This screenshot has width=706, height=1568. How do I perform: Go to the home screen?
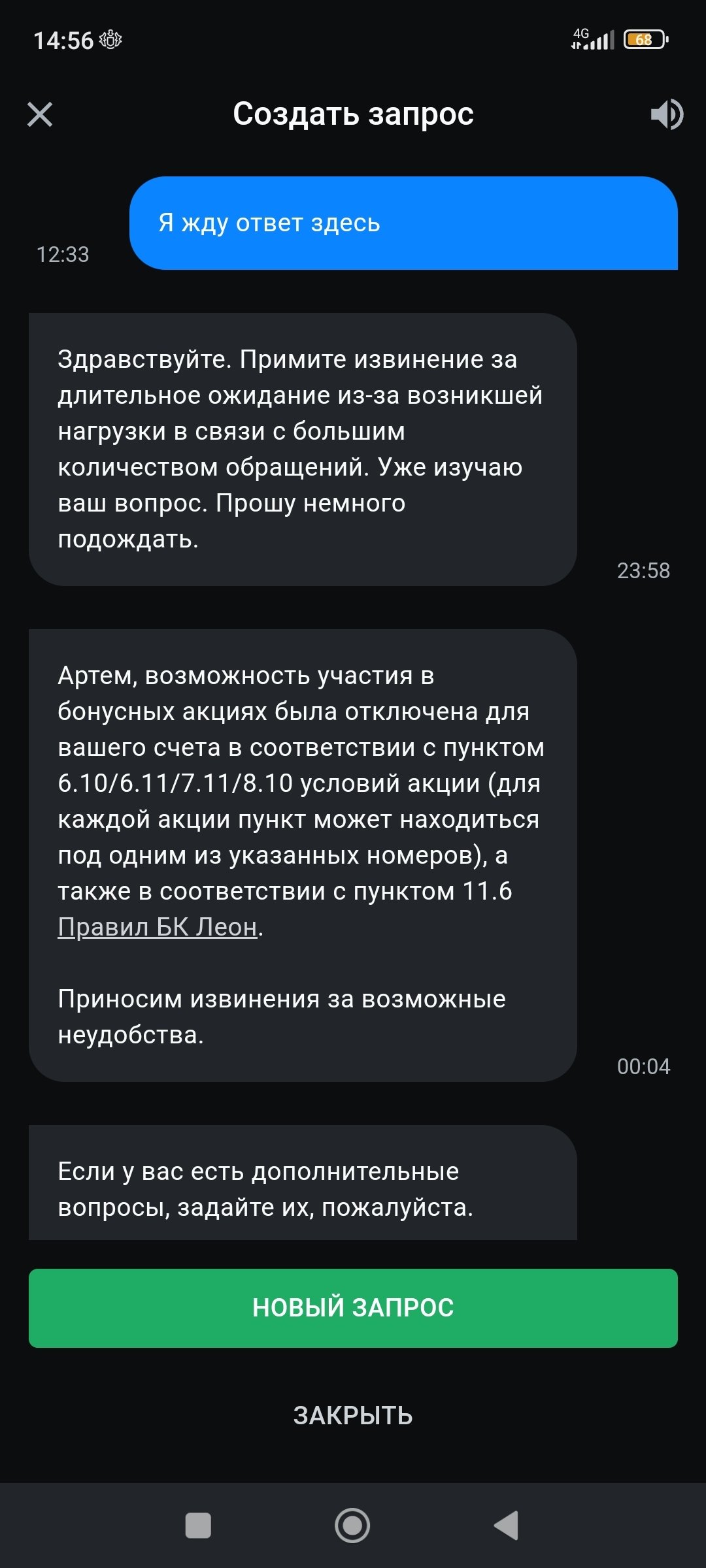[x=352, y=1526]
